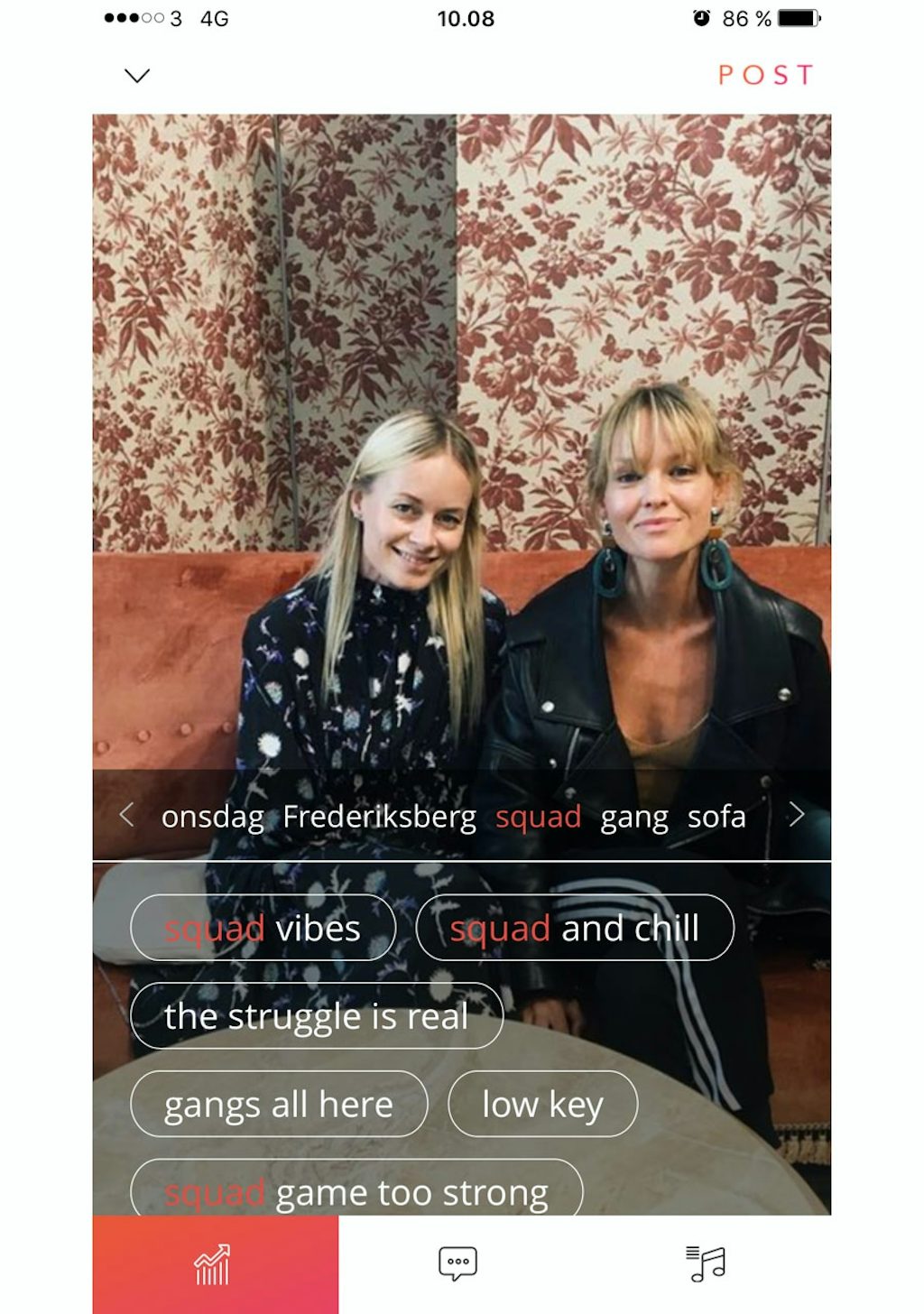Pick 'the struggle is real' caption

(316, 1016)
